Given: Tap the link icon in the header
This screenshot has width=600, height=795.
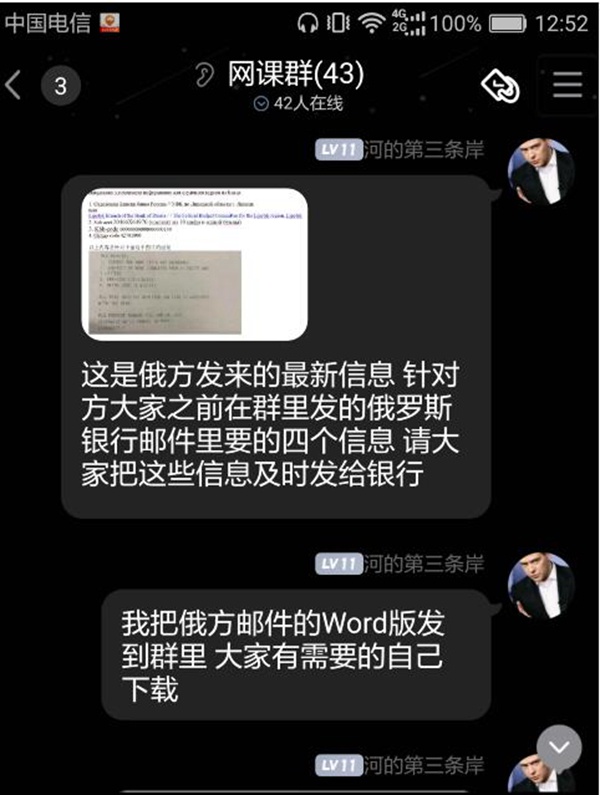Looking at the screenshot, I should [500, 86].
